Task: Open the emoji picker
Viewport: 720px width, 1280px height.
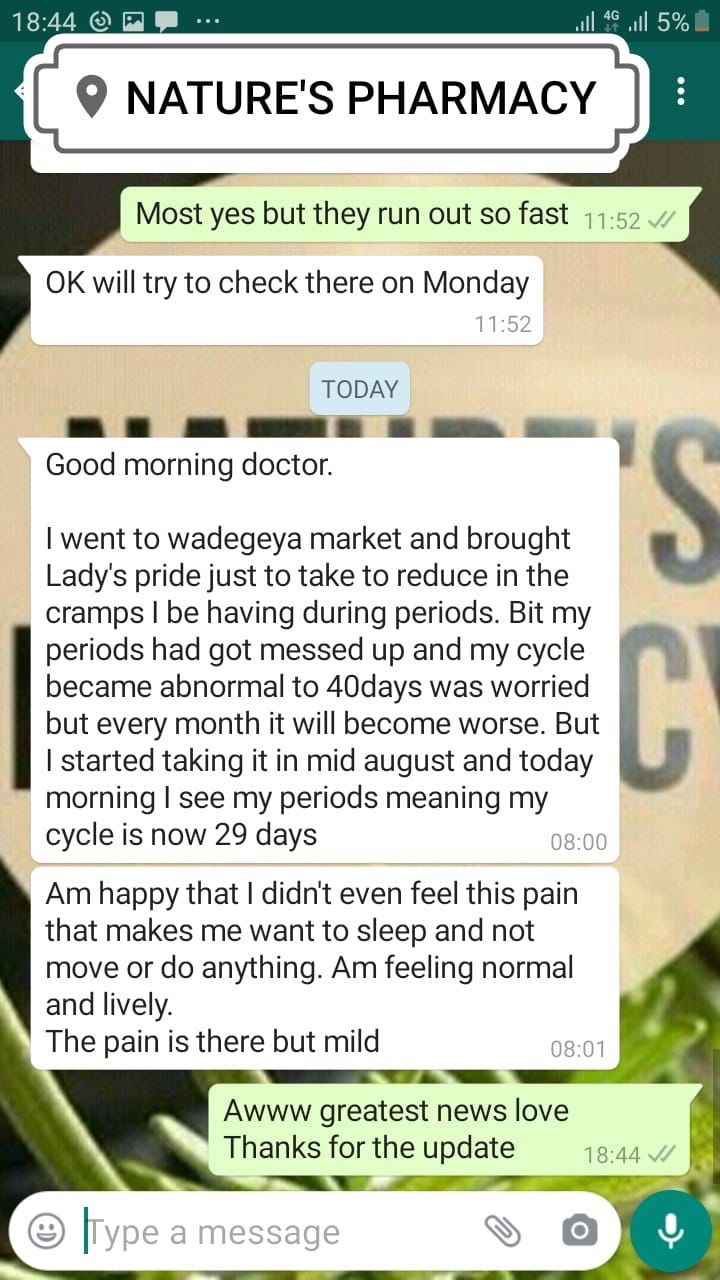Action: click(x=46, y=1231)
